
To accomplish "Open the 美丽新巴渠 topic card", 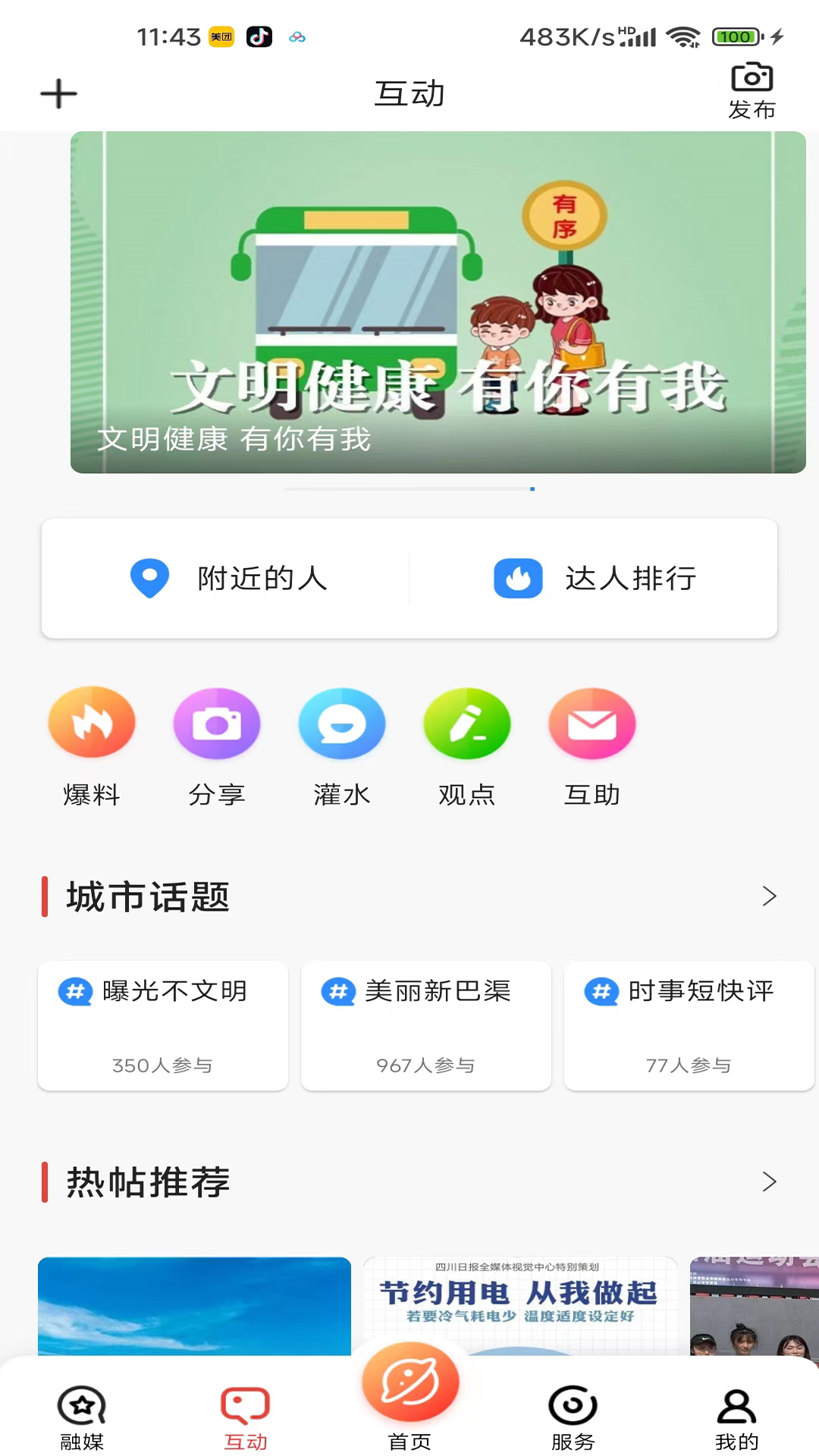I will click(426, 1025).
